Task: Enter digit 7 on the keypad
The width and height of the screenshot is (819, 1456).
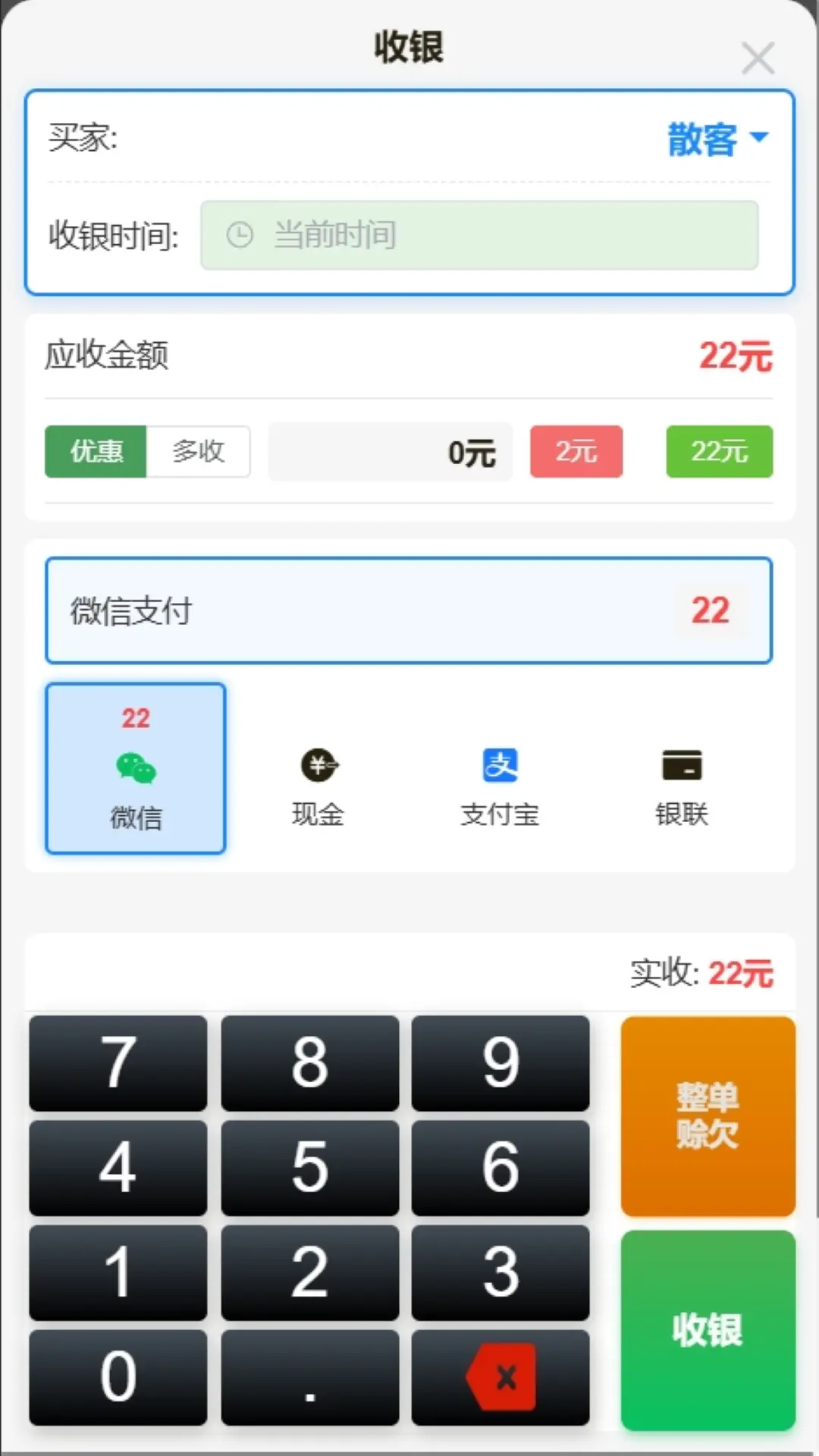Action: 118,1063
